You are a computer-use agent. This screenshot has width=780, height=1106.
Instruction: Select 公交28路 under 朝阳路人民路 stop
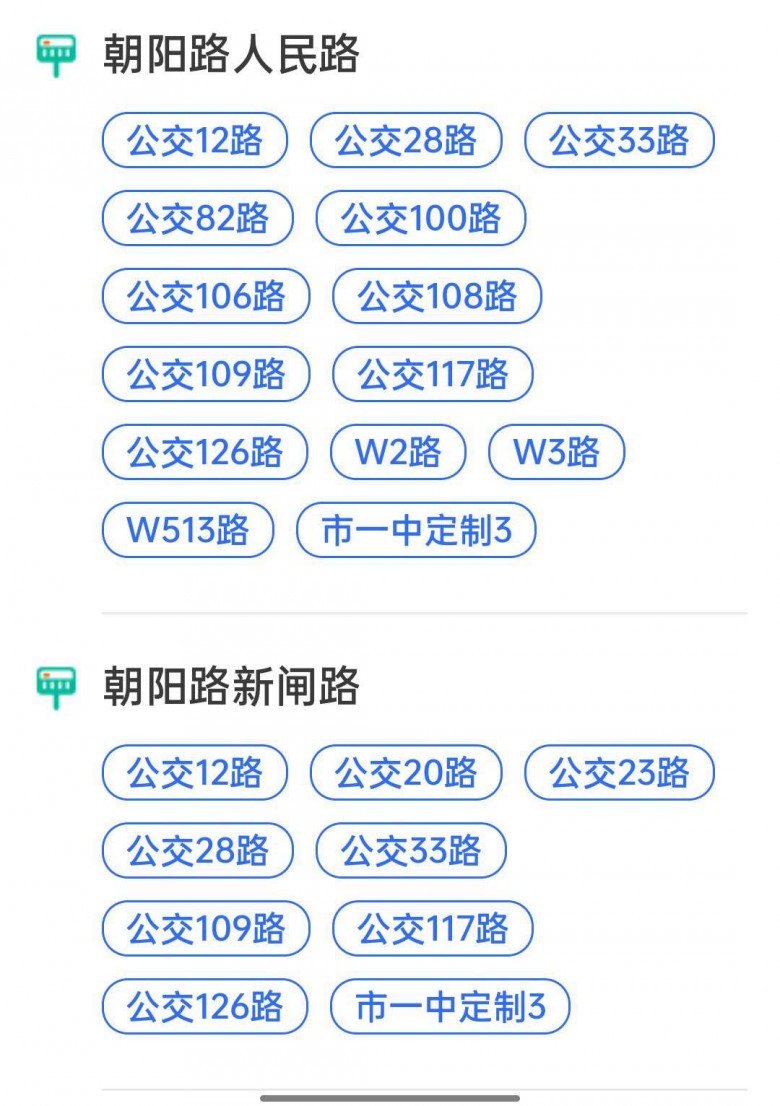coord(406,140)
